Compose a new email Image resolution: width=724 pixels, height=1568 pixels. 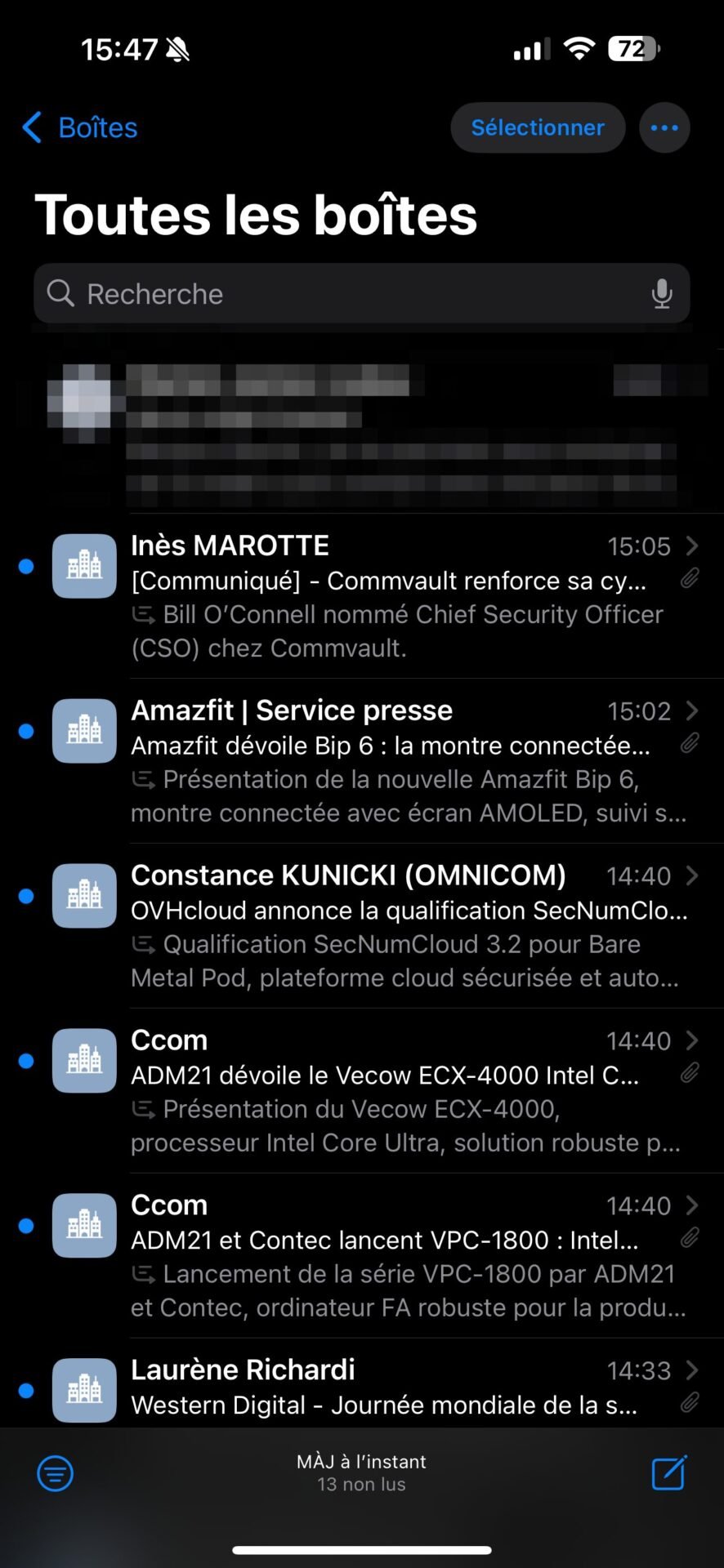(669, 1472)
